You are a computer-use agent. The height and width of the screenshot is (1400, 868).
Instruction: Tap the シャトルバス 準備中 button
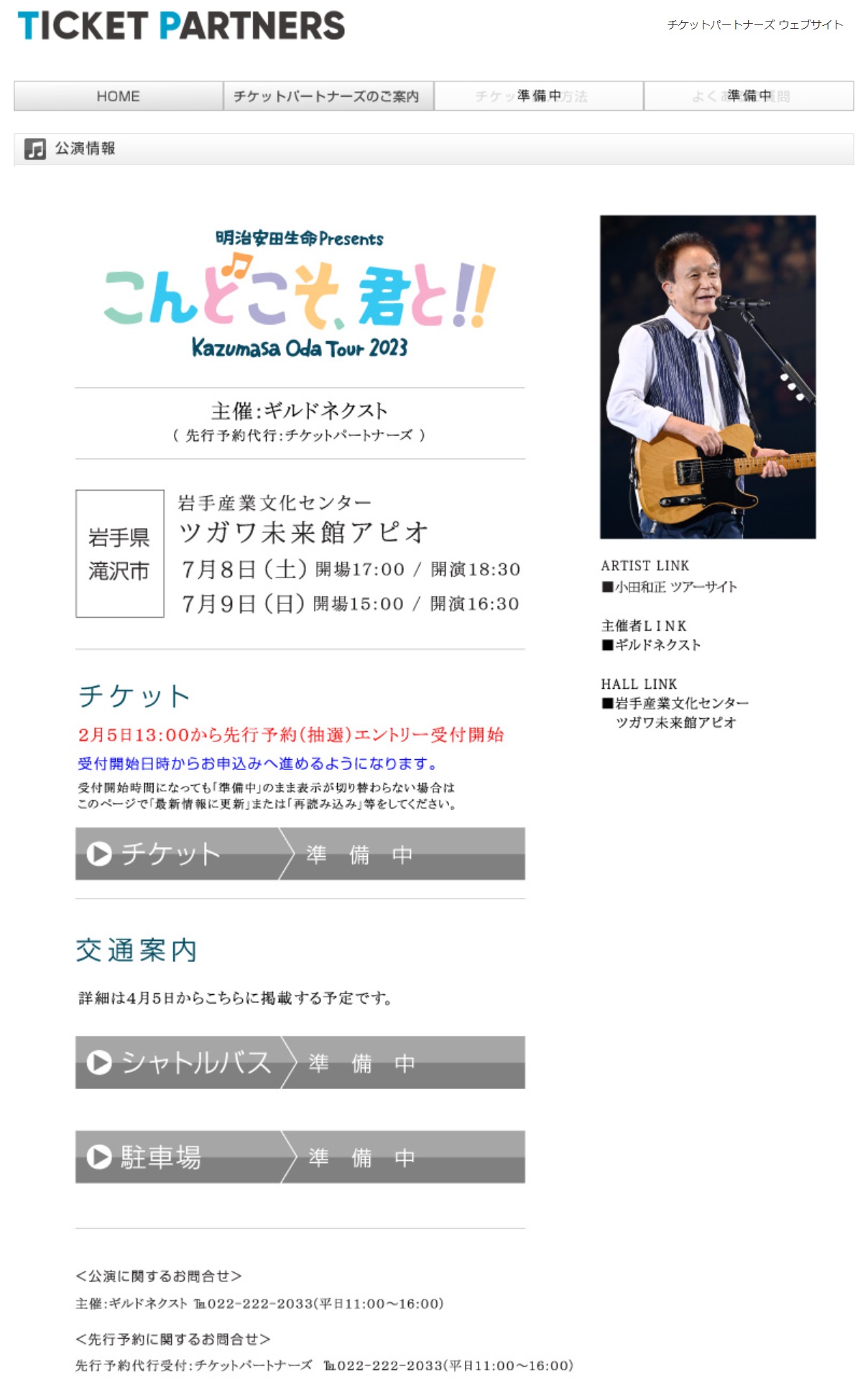[300, 1062]
